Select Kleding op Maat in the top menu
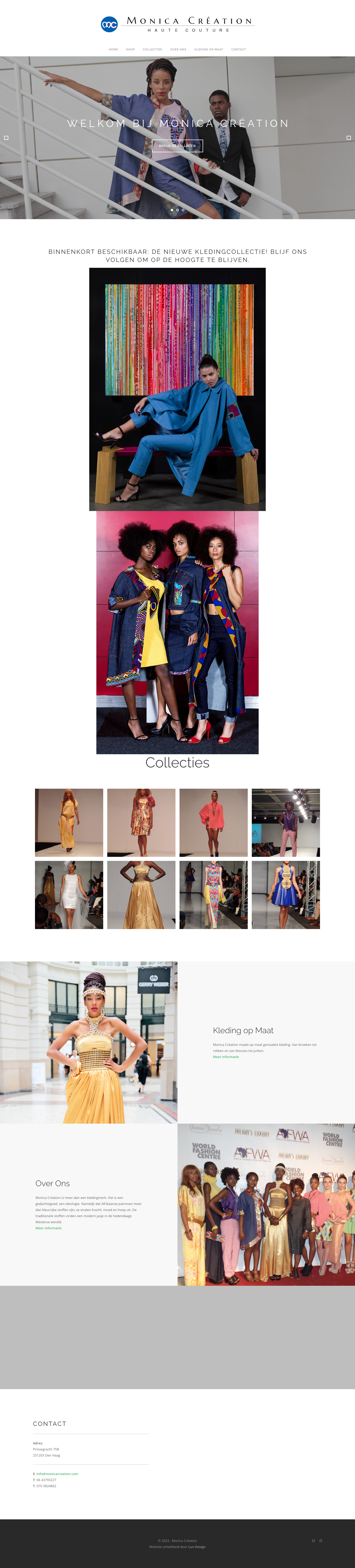Screen dimensions: 355x1568 208,49
